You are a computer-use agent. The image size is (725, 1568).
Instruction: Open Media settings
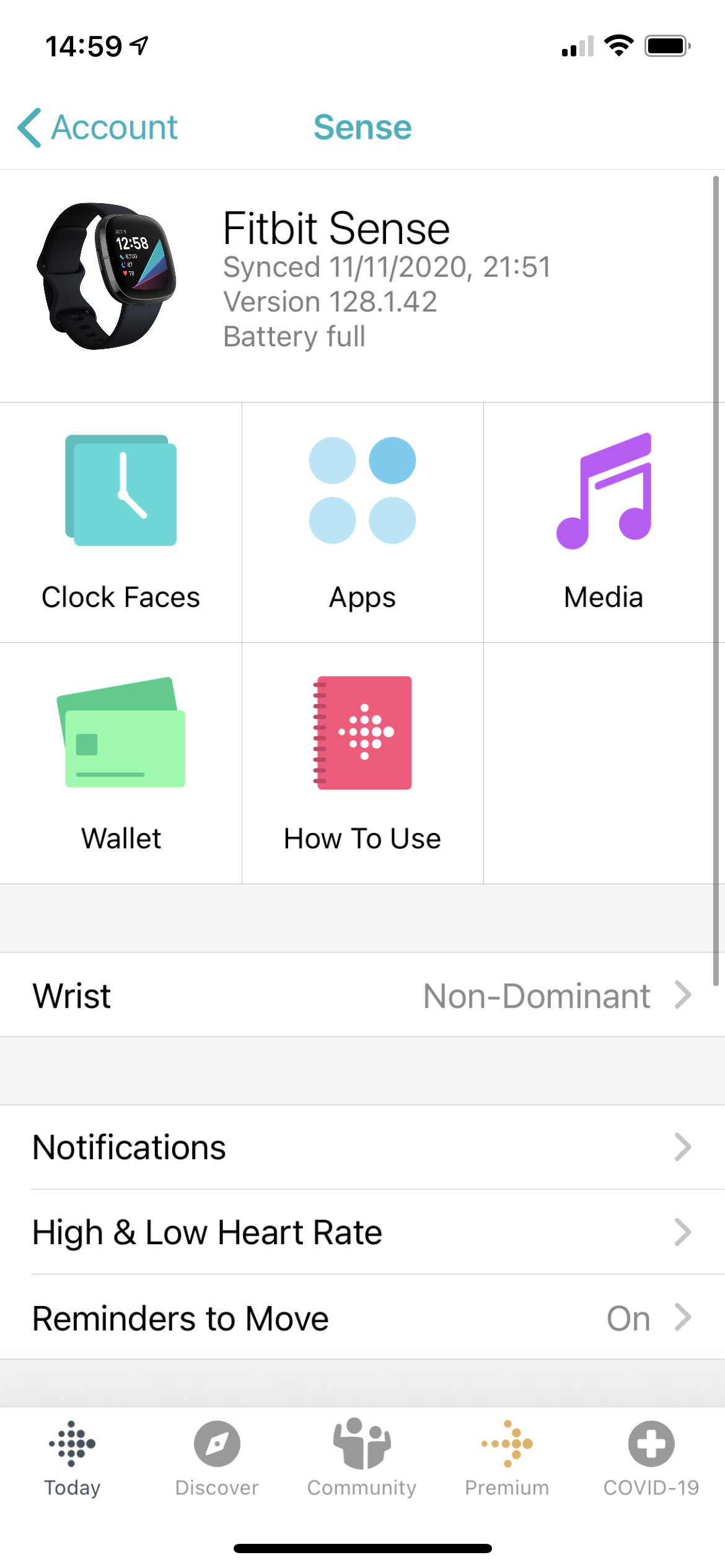[x=604, y=522]
